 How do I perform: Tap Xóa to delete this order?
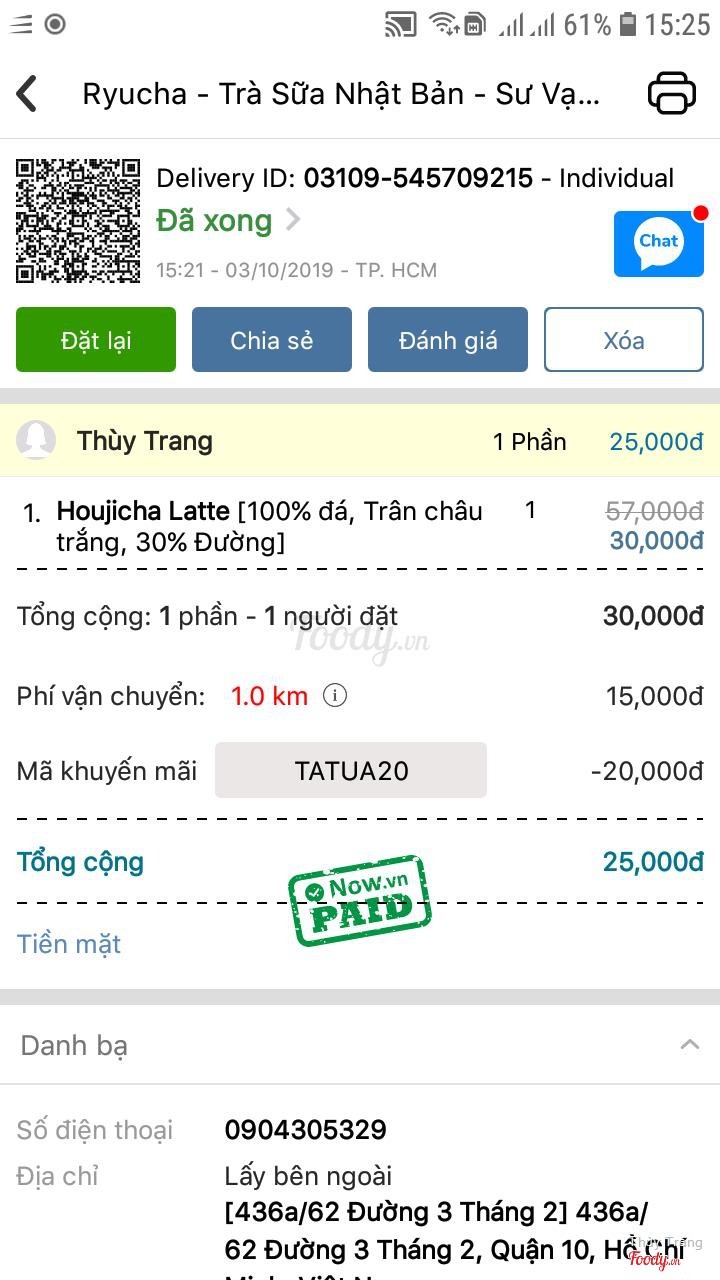tap(624, 340)
